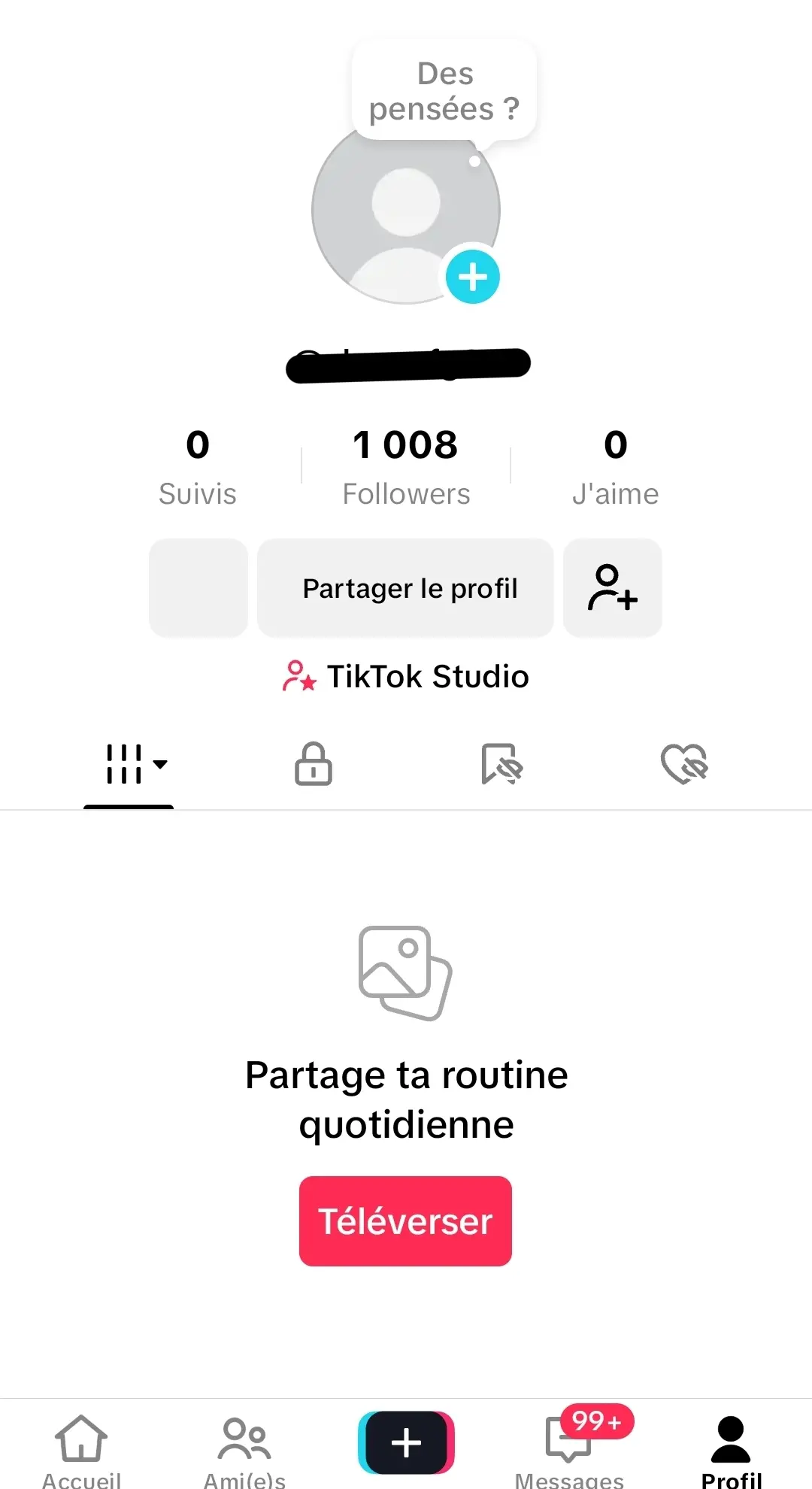Add a profile photo with the plus badge
Screen dimensions: 812x1489
(x=472, y=277)
